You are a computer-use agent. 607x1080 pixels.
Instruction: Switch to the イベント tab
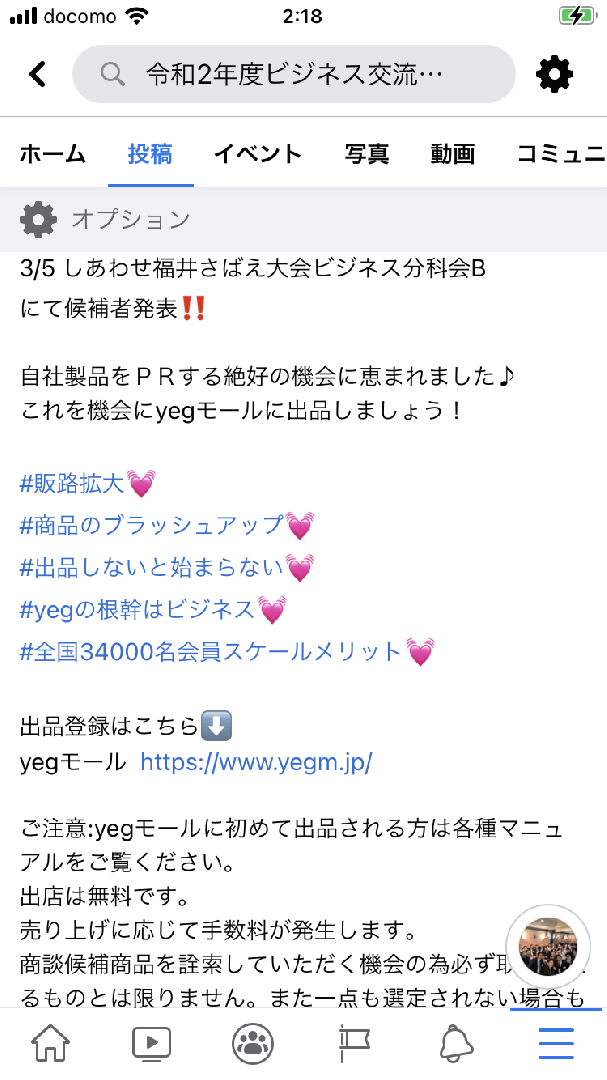point(257,154)
